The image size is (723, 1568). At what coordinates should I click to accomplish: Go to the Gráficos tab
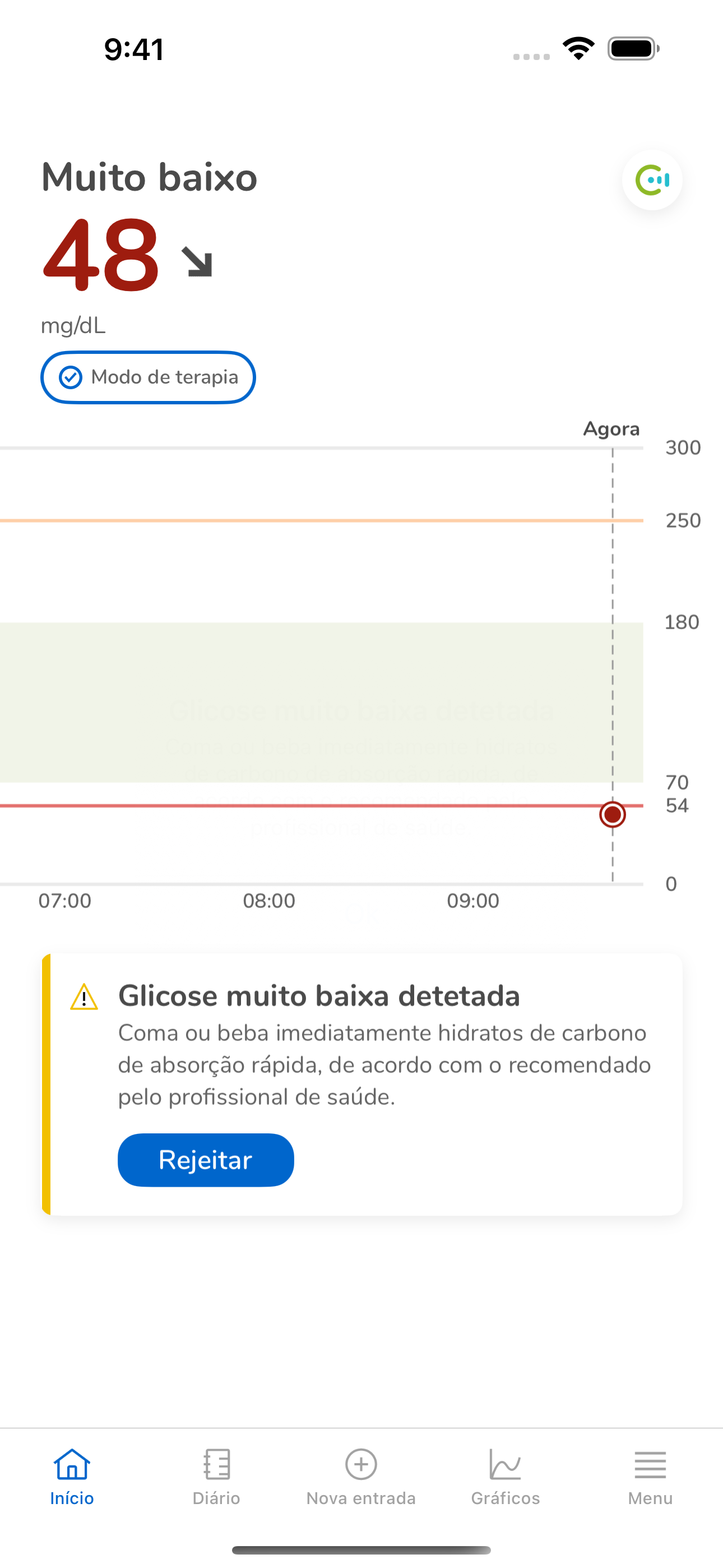point(505,1475)
